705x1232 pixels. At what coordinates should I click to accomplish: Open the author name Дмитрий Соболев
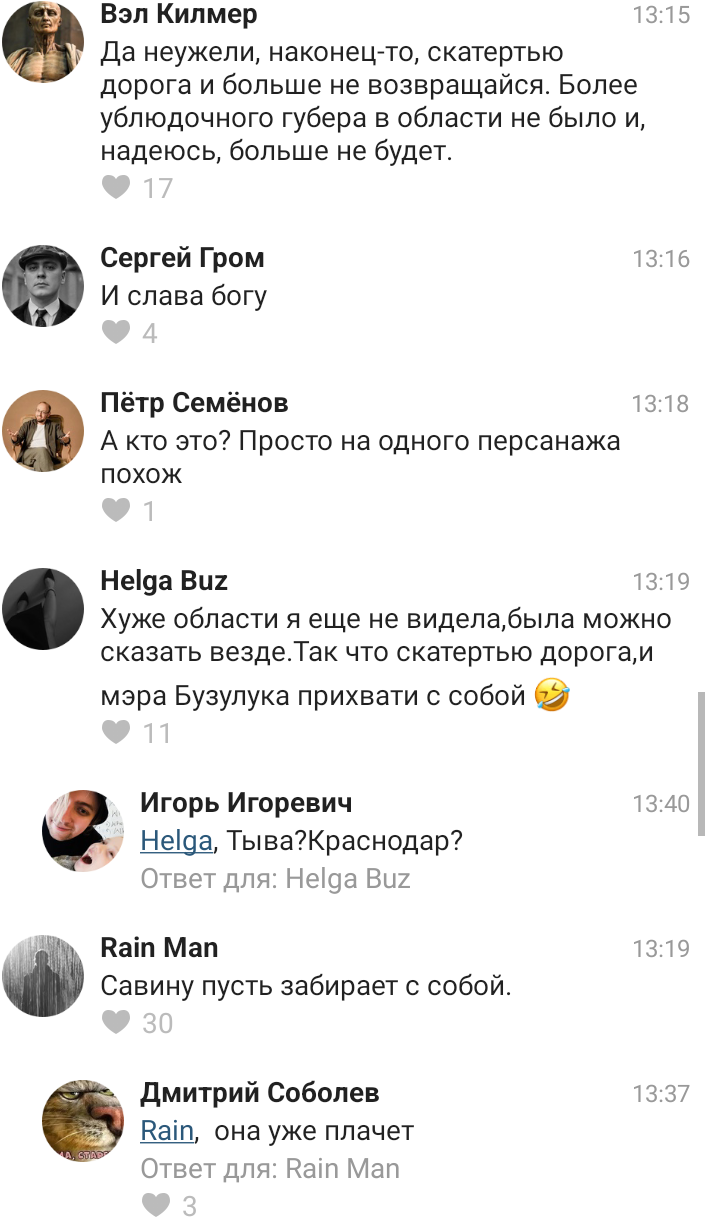(x=259, y=1093)
